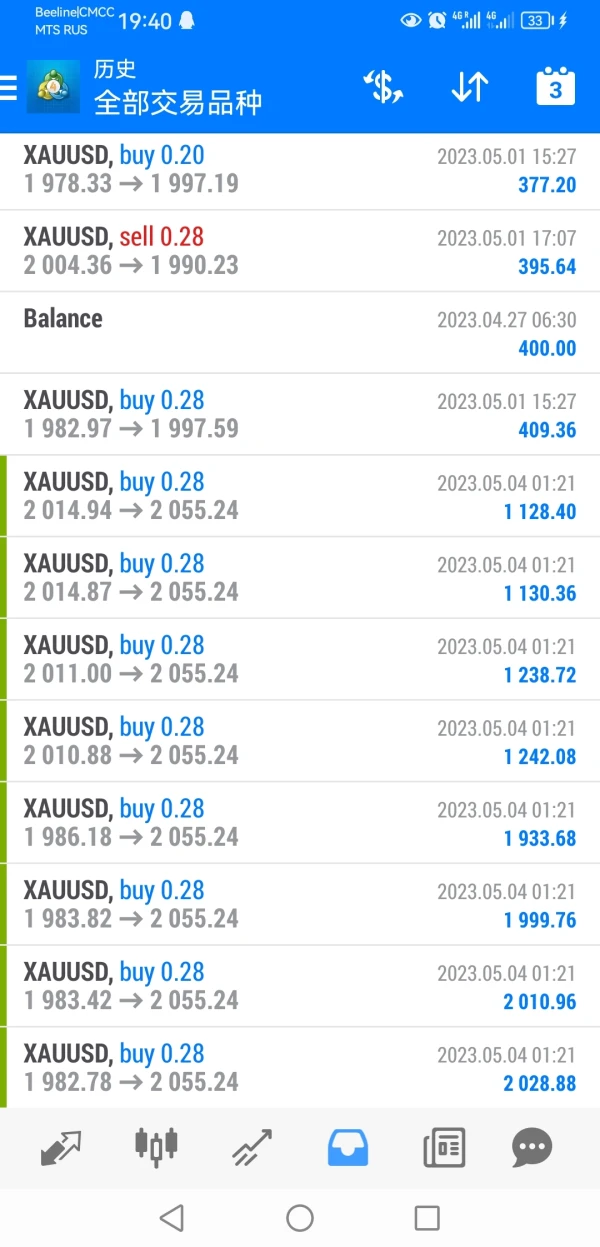Switch to the Trade tab

[x=252, y=1147]
